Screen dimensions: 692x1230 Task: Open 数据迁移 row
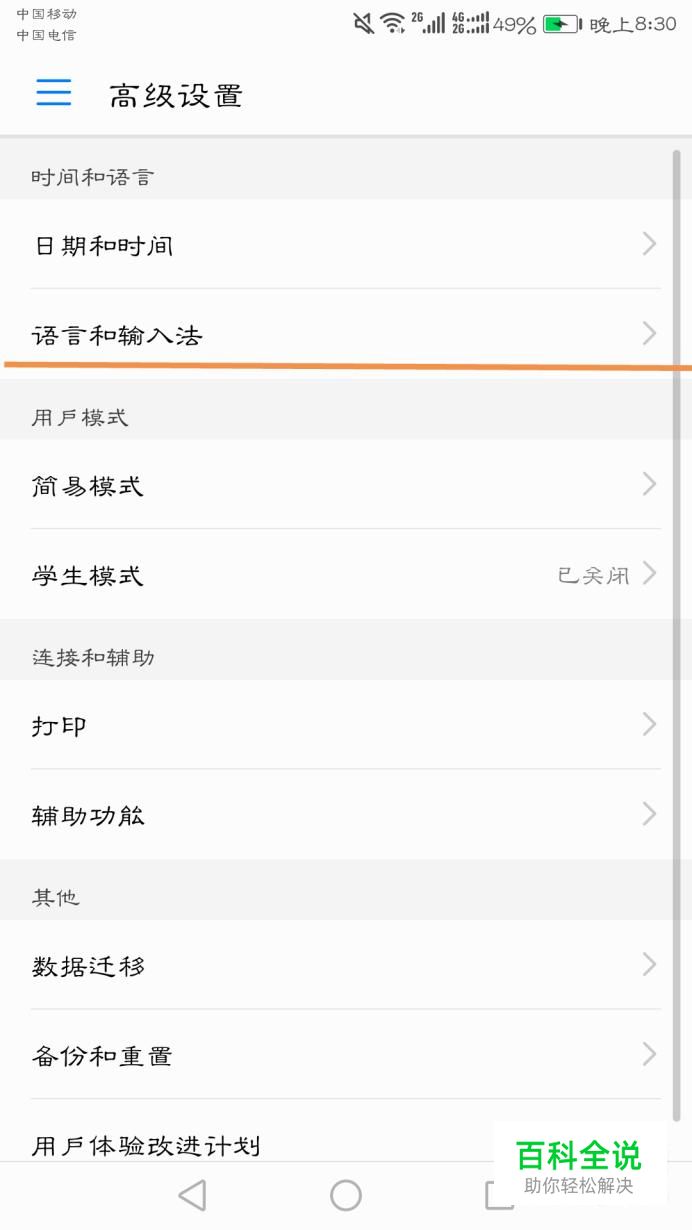pos(346,965)
